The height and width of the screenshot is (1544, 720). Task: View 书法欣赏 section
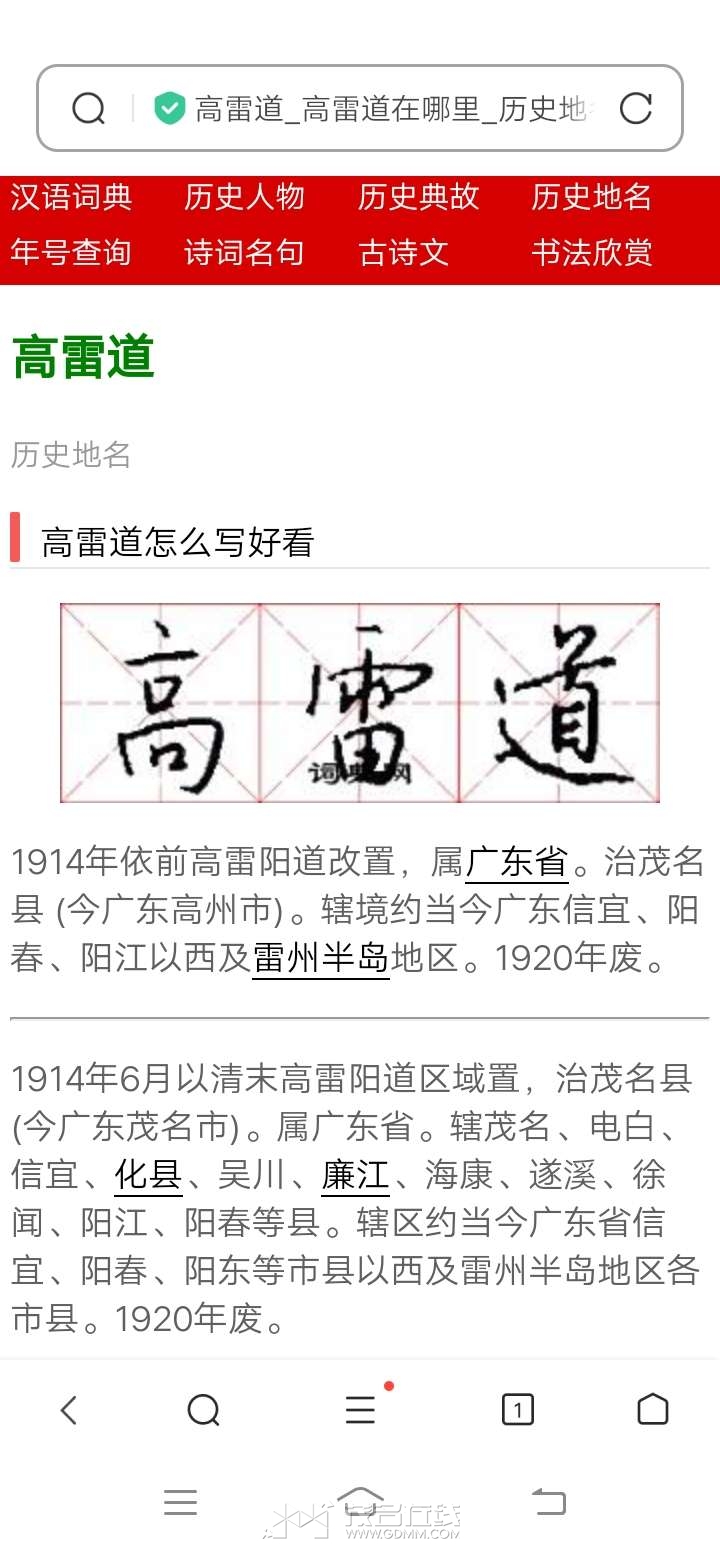click(x=591, y=252)
